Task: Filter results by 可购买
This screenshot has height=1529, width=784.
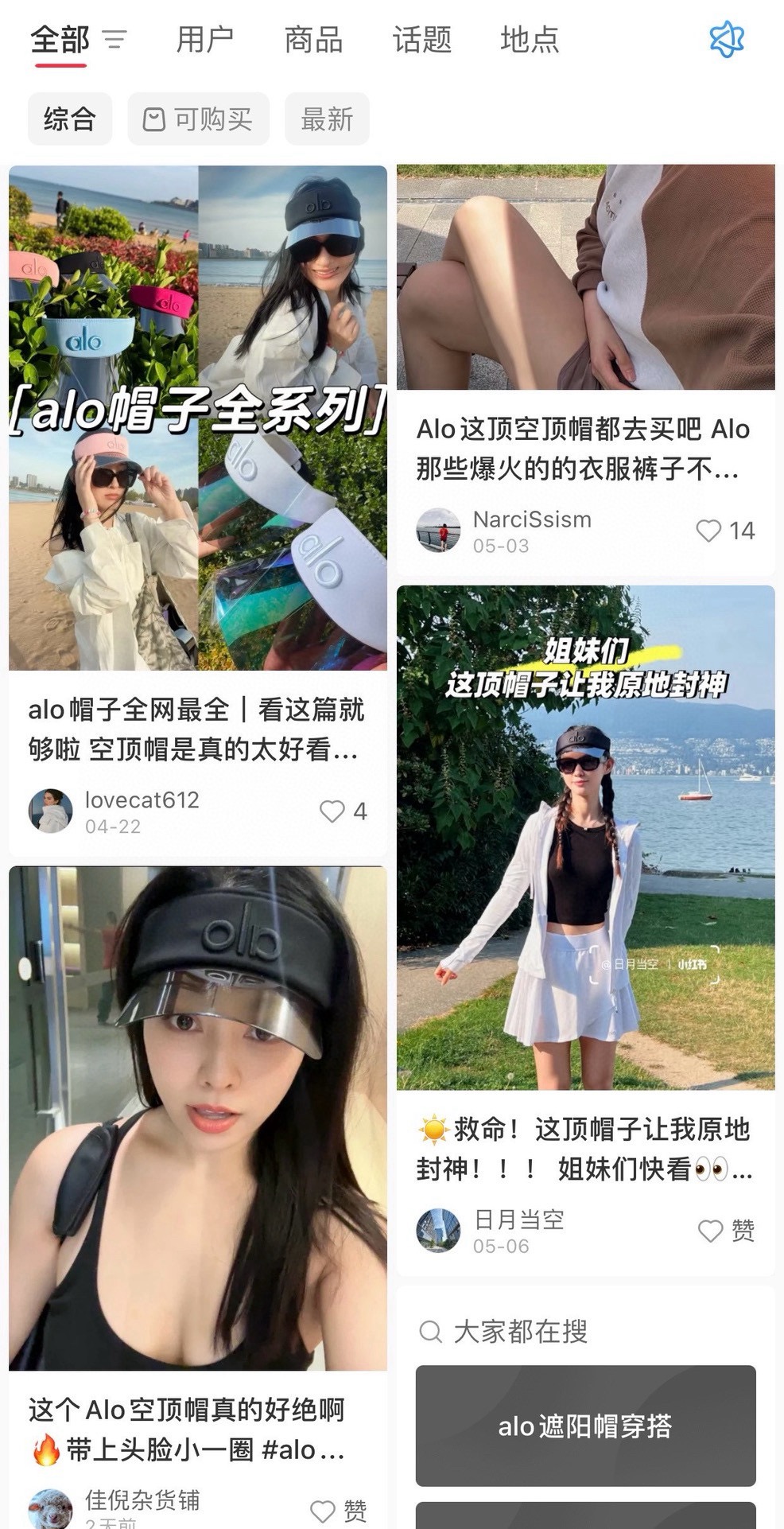Action: tap(198, 119)
